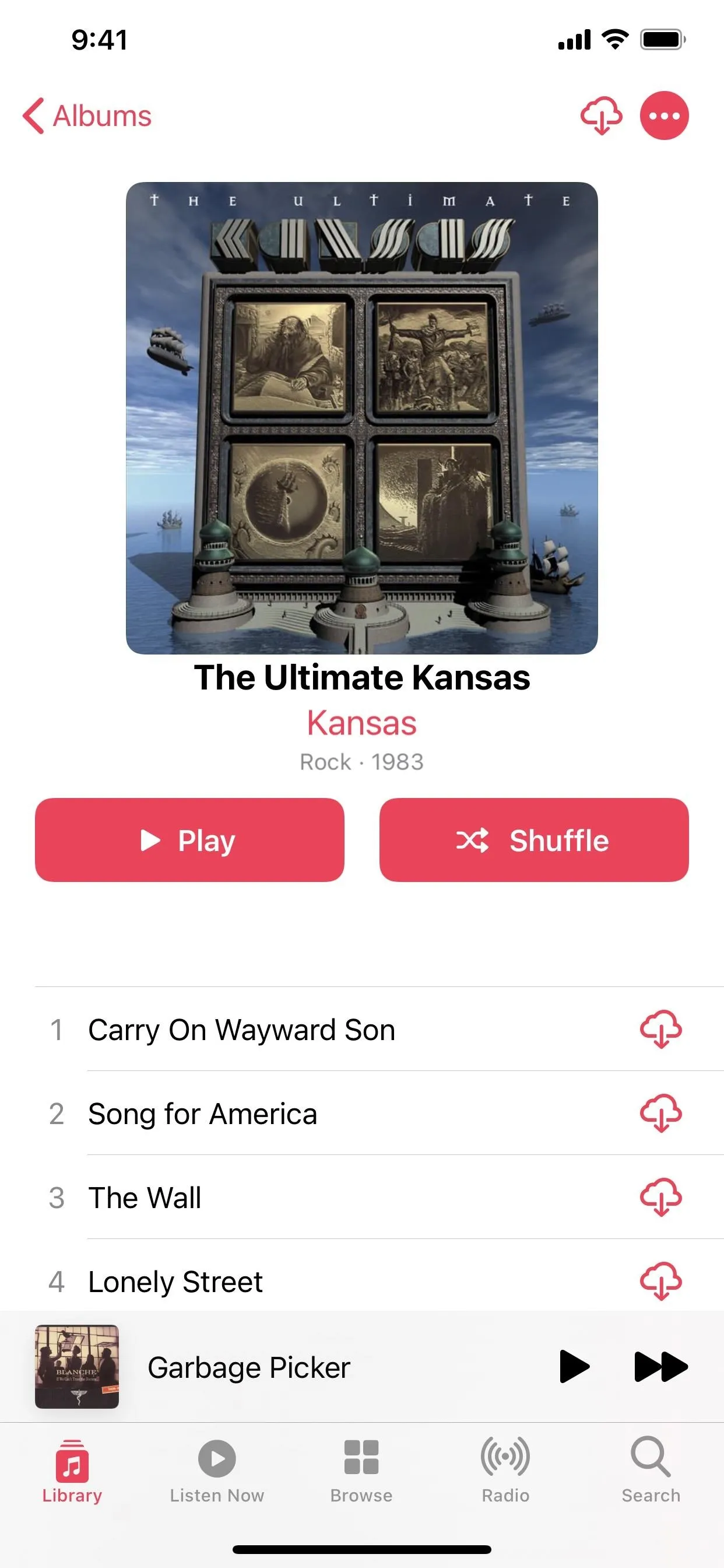The height and width of the screenshot is (1568, 724).
Task: Download Song for America
Action: (660, 1114)
